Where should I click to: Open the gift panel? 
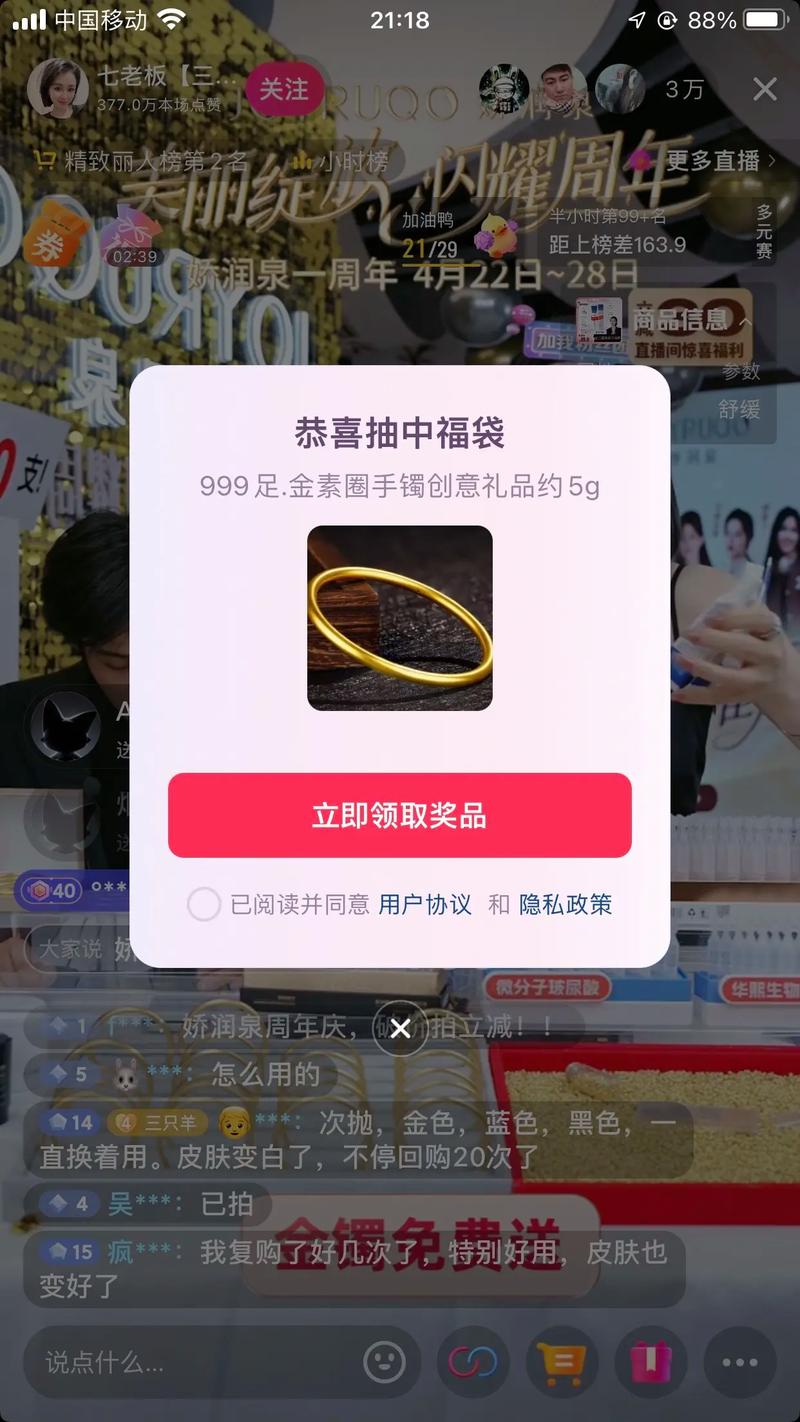pos(651,1361)
